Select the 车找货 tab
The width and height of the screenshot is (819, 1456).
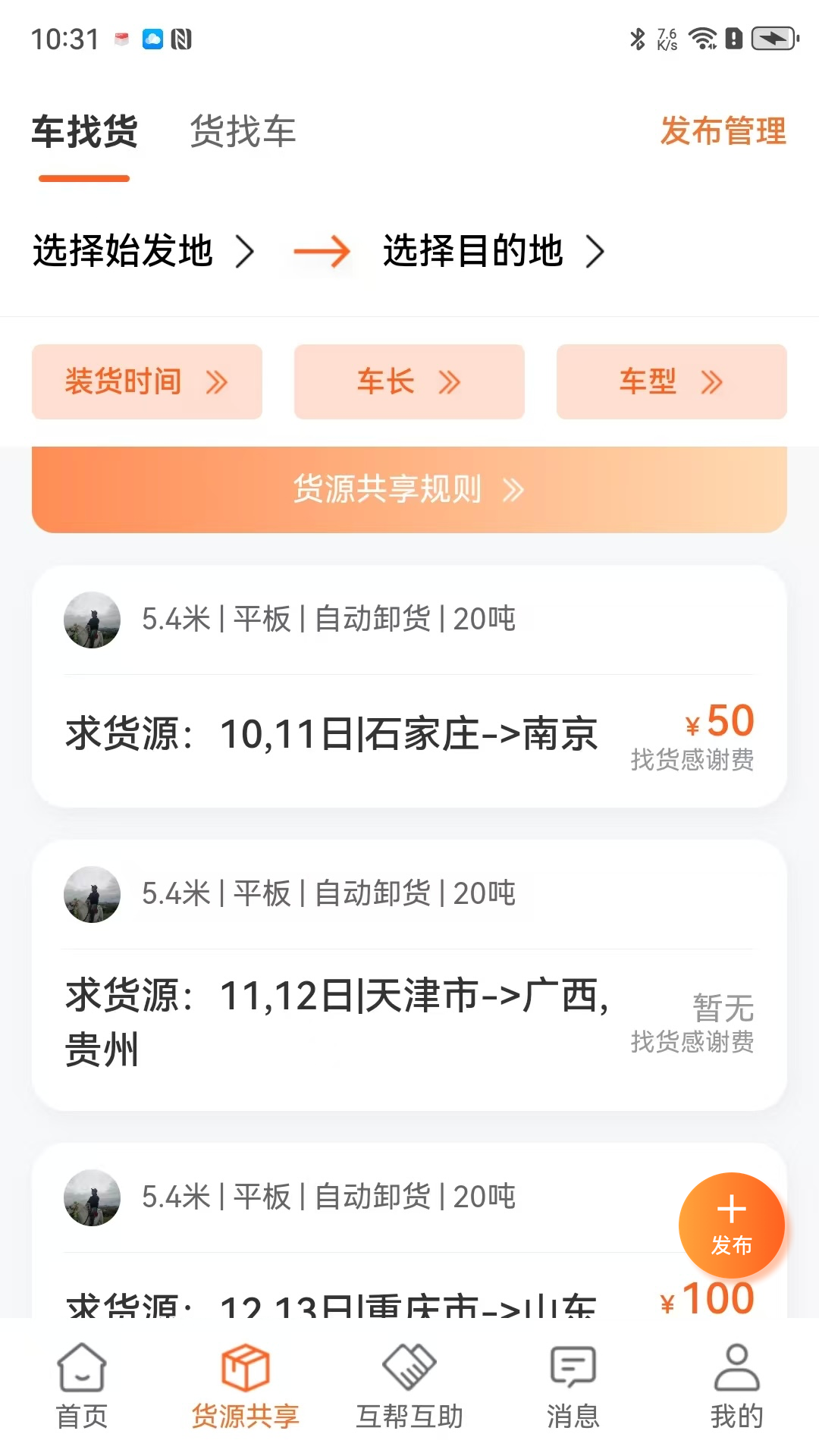point(83,132)
